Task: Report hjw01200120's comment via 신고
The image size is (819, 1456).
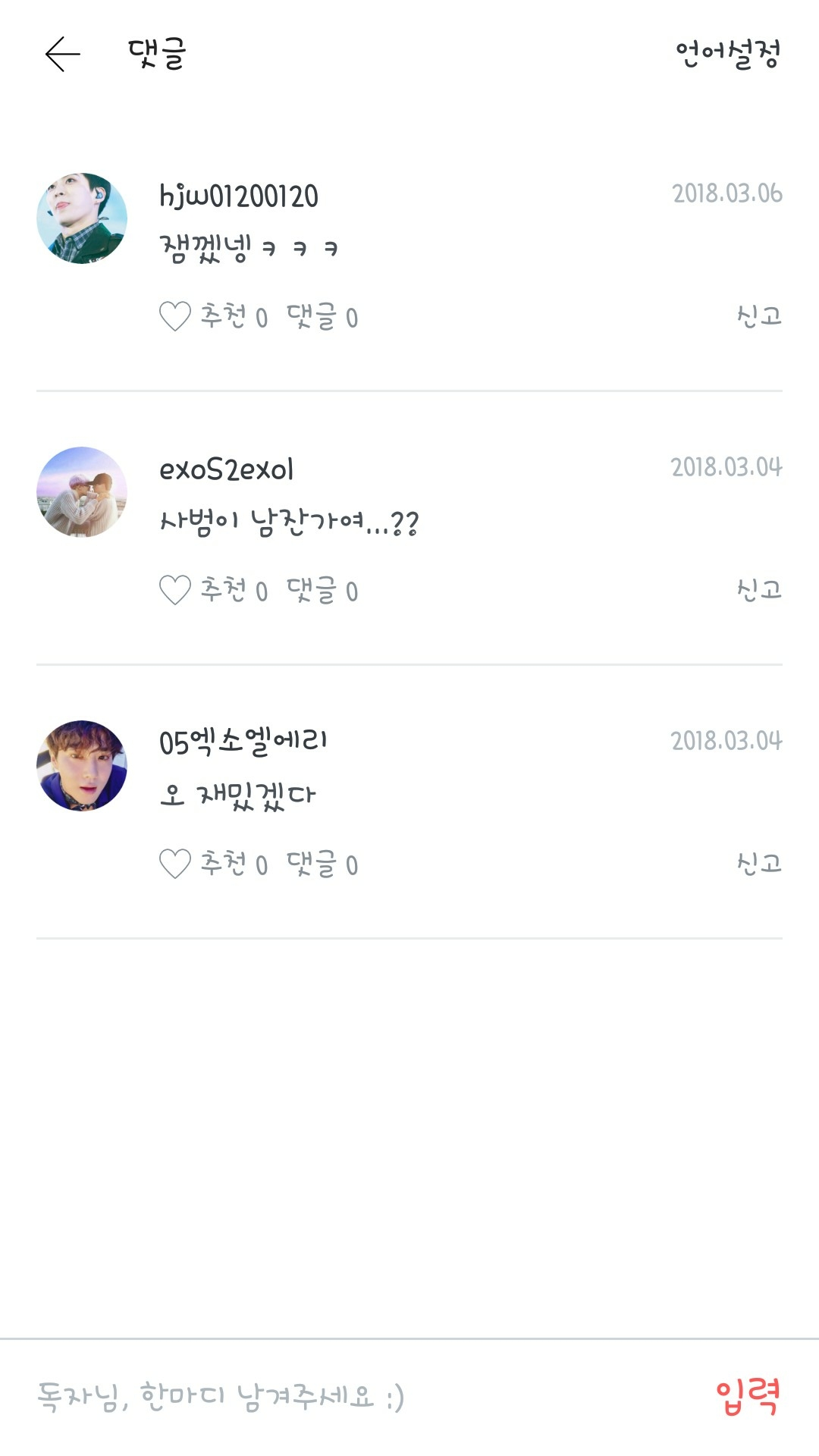Action: coord(758,315)
